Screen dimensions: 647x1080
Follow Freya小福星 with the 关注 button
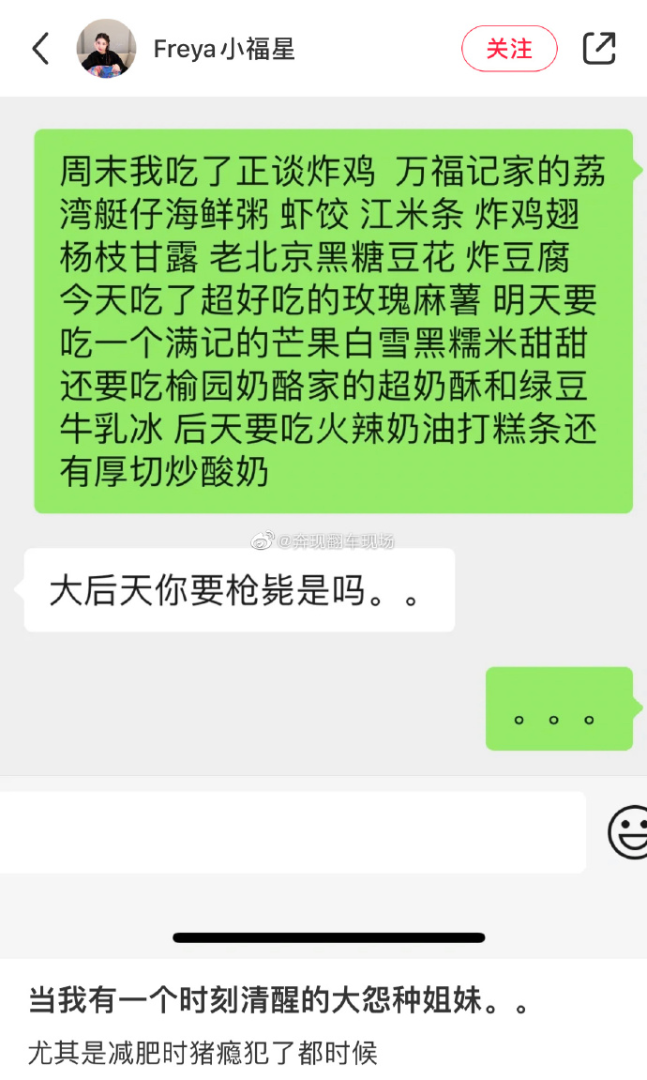pyautogui.click(x=509, y=49)
